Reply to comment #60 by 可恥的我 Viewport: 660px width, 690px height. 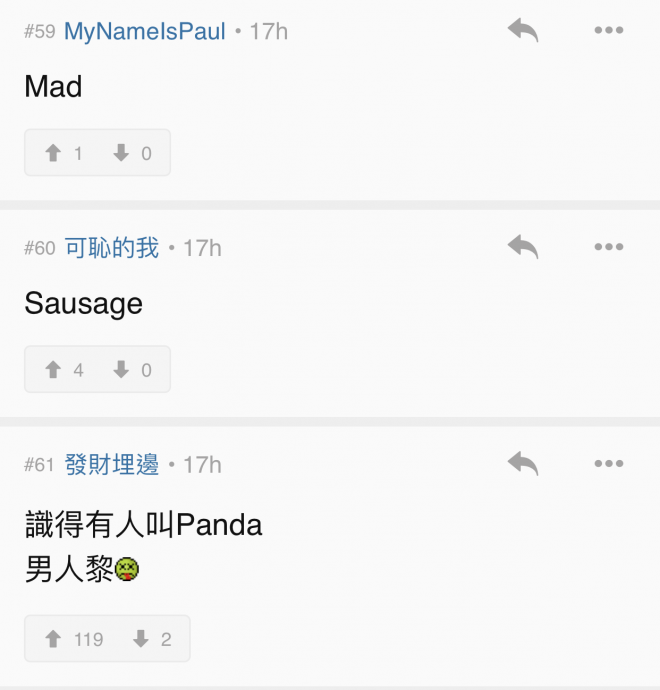pyautogui.click(x=522, y=247)
